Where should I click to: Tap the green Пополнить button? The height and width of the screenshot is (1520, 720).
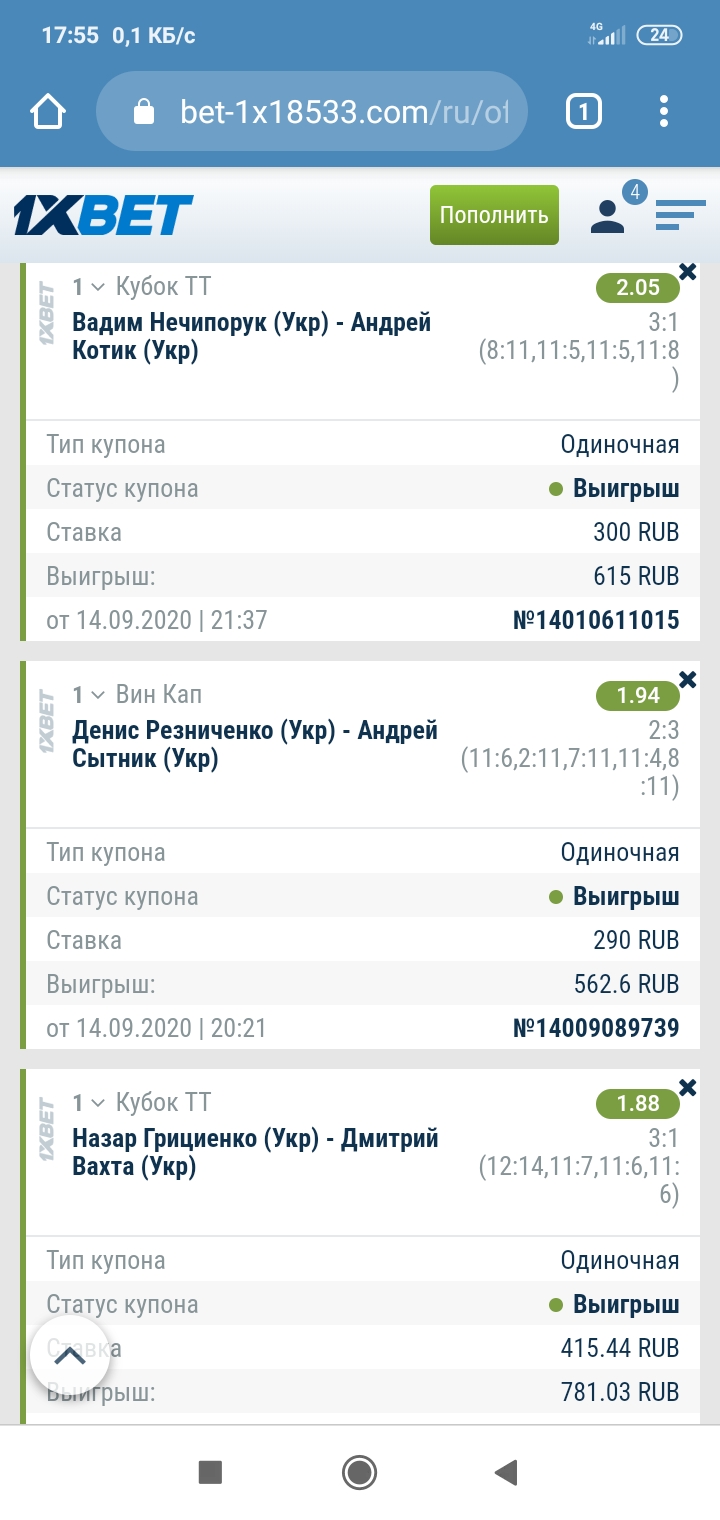(x=494, y=215)
